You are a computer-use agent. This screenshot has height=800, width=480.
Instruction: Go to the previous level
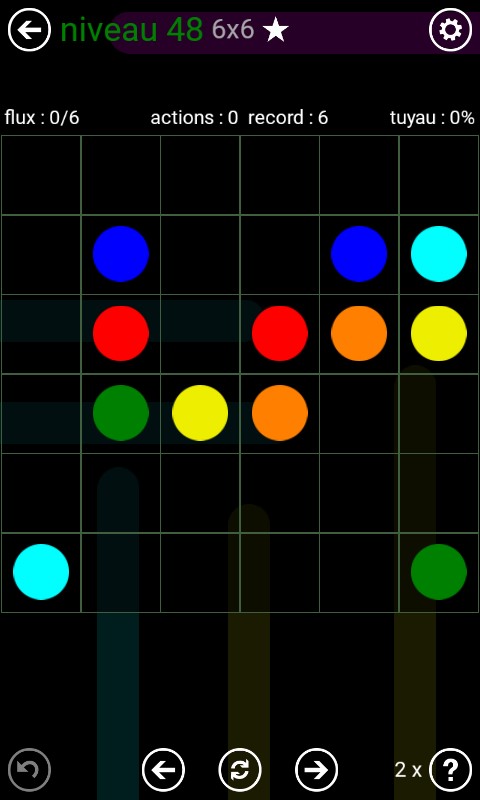tap(163, 769)
